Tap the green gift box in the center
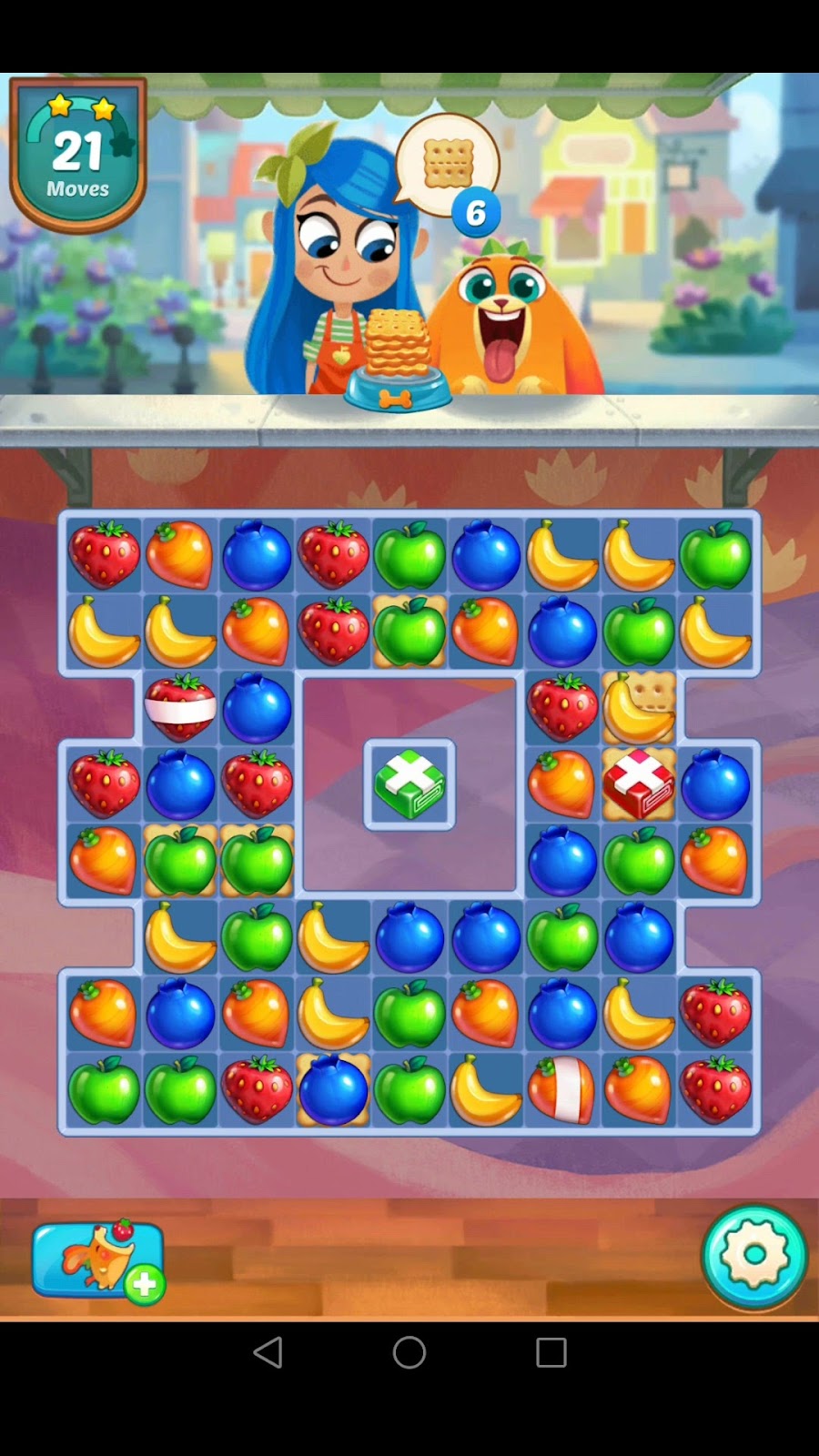819x1456 pixels. click(409, 784)
